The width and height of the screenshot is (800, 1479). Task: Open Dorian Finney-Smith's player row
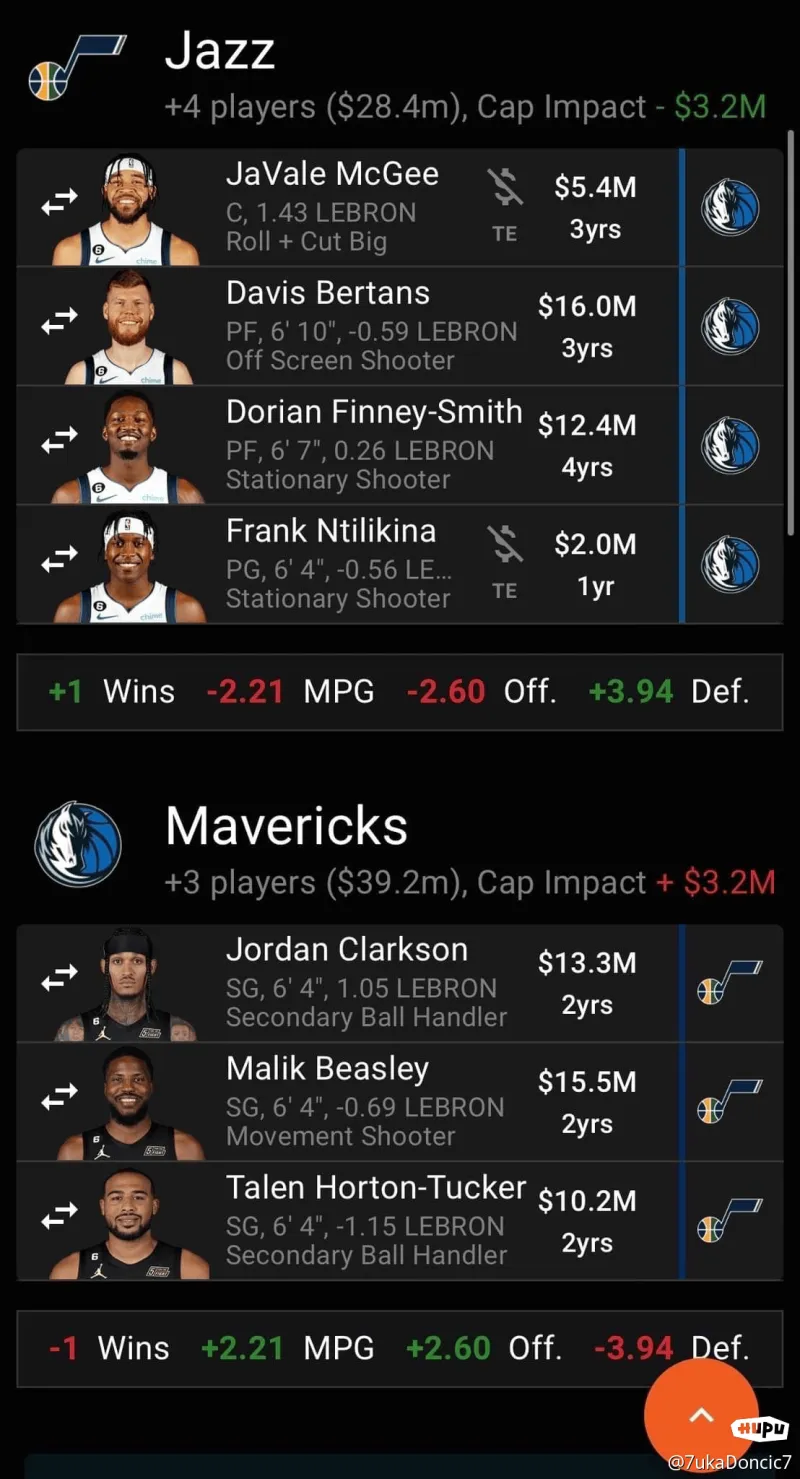click(400, 445)
